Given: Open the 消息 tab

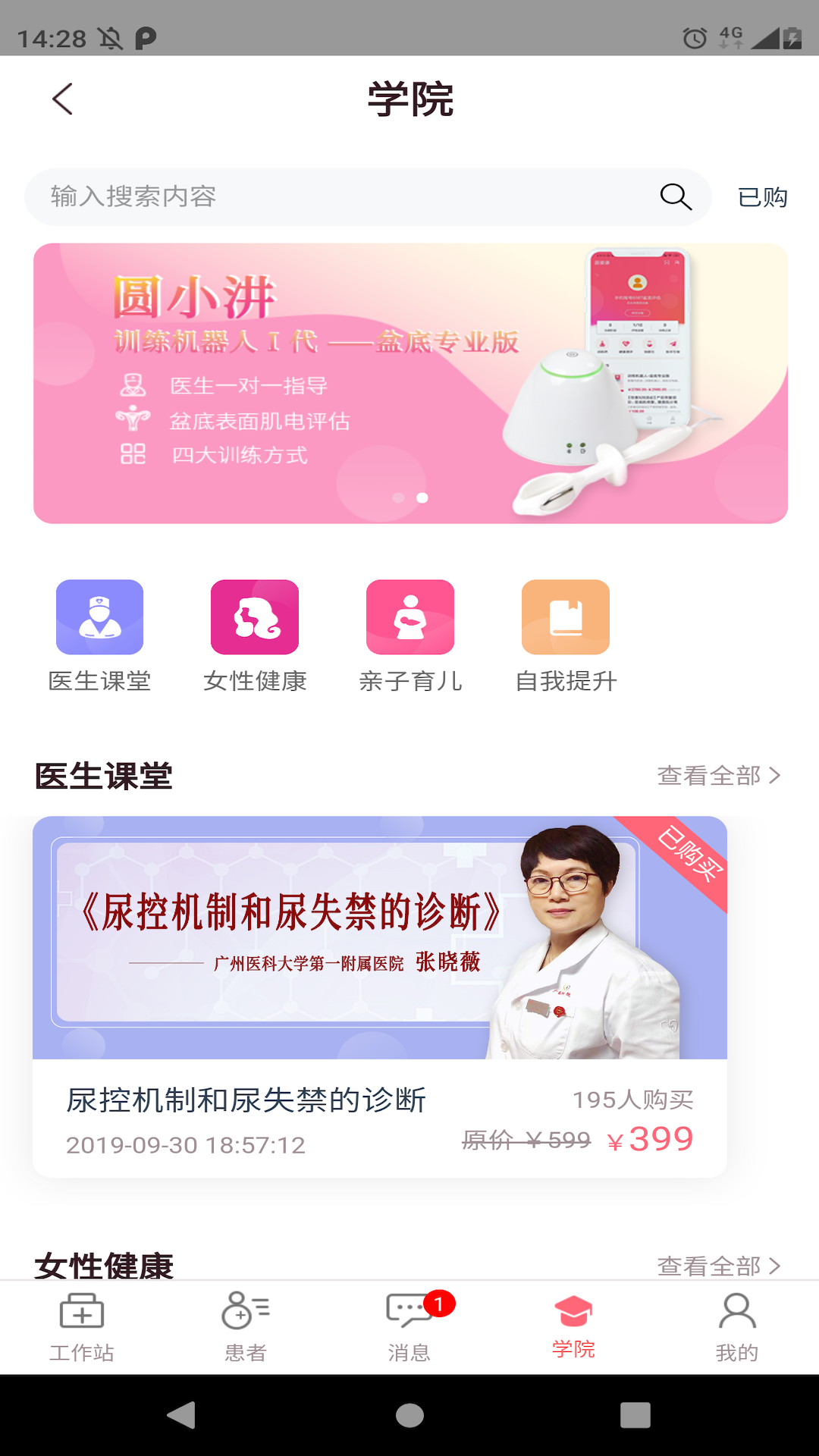Looking at the screenshot, I should pyautogui.click(x=409, y=1327).
